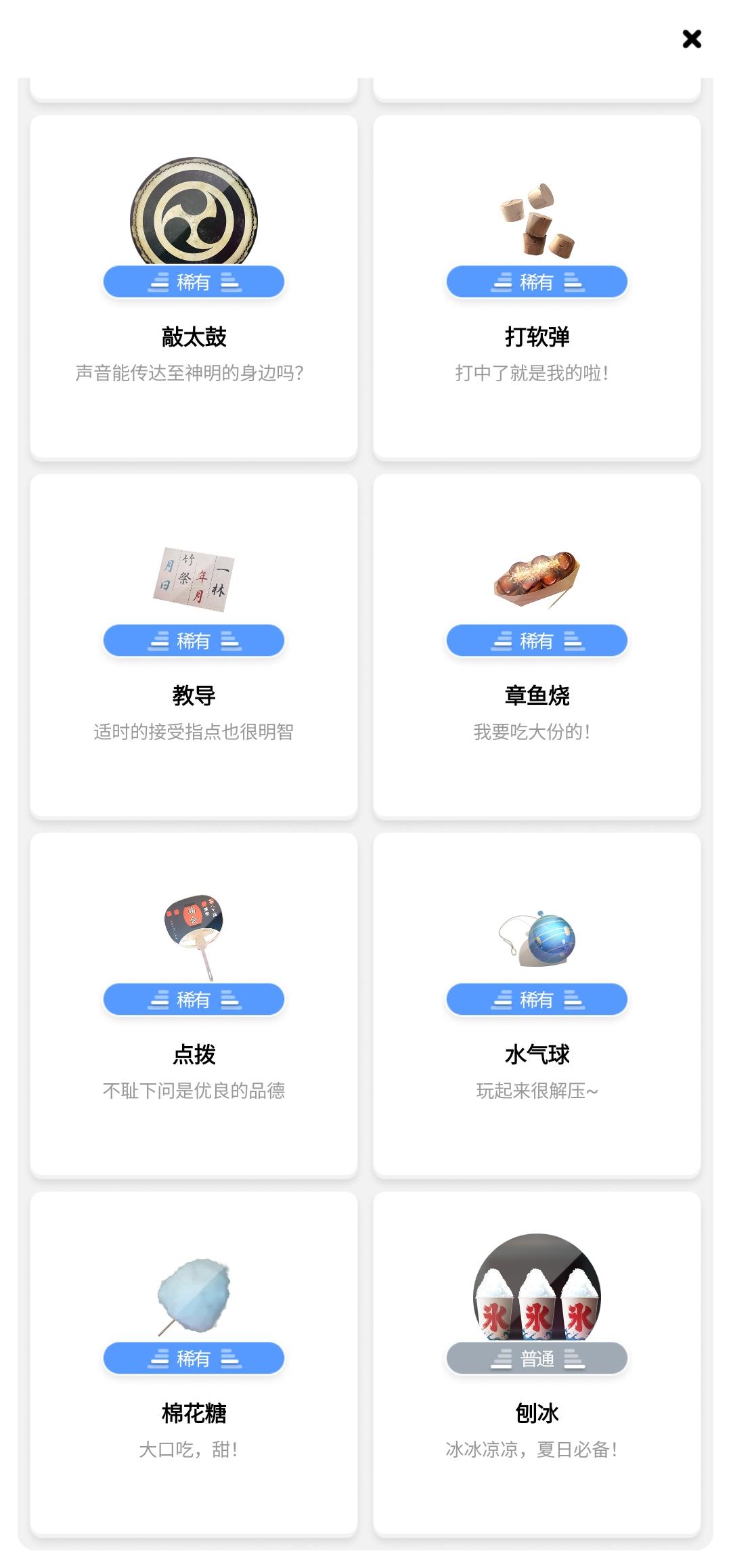
Task: Select the 点拨 card title
Action: coord(193,1053)
